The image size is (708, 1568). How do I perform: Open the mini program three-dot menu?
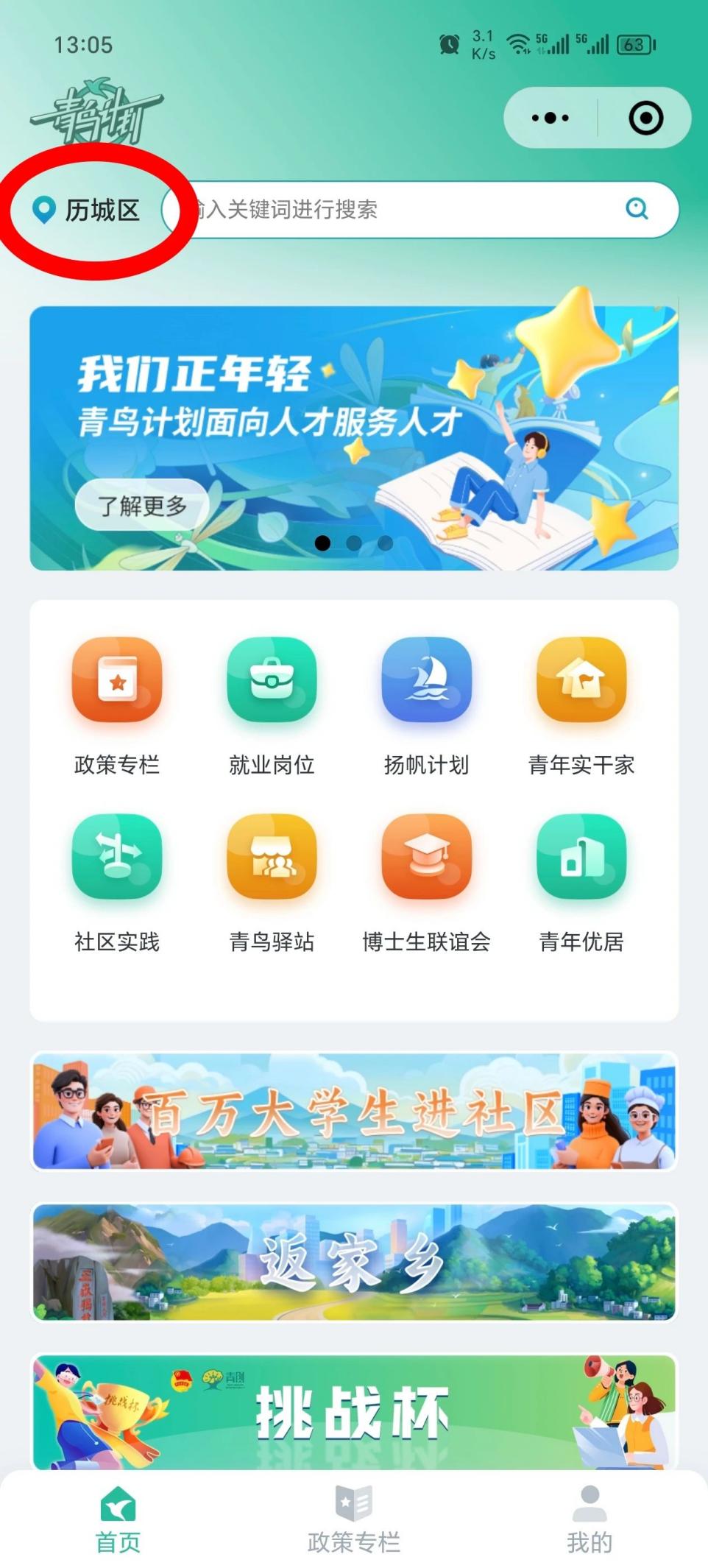click(550, 118)
